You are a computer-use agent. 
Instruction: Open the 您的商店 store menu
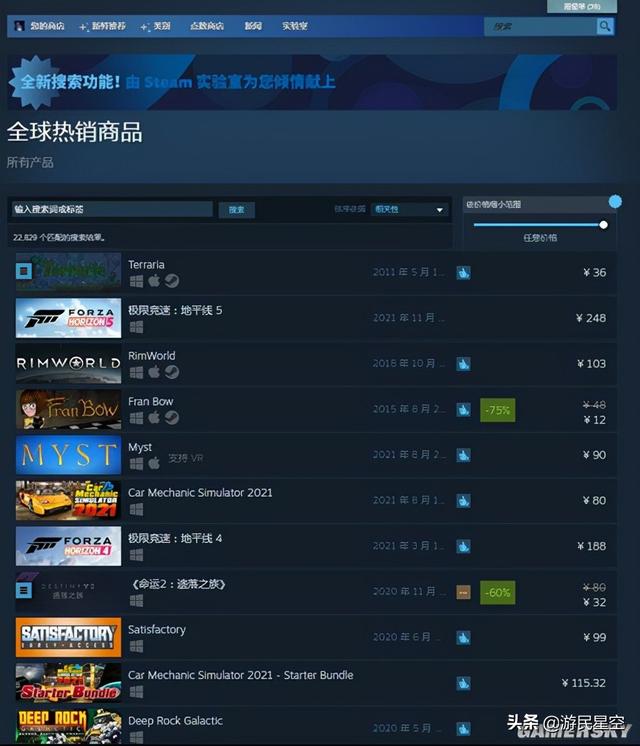coord(46,26)
